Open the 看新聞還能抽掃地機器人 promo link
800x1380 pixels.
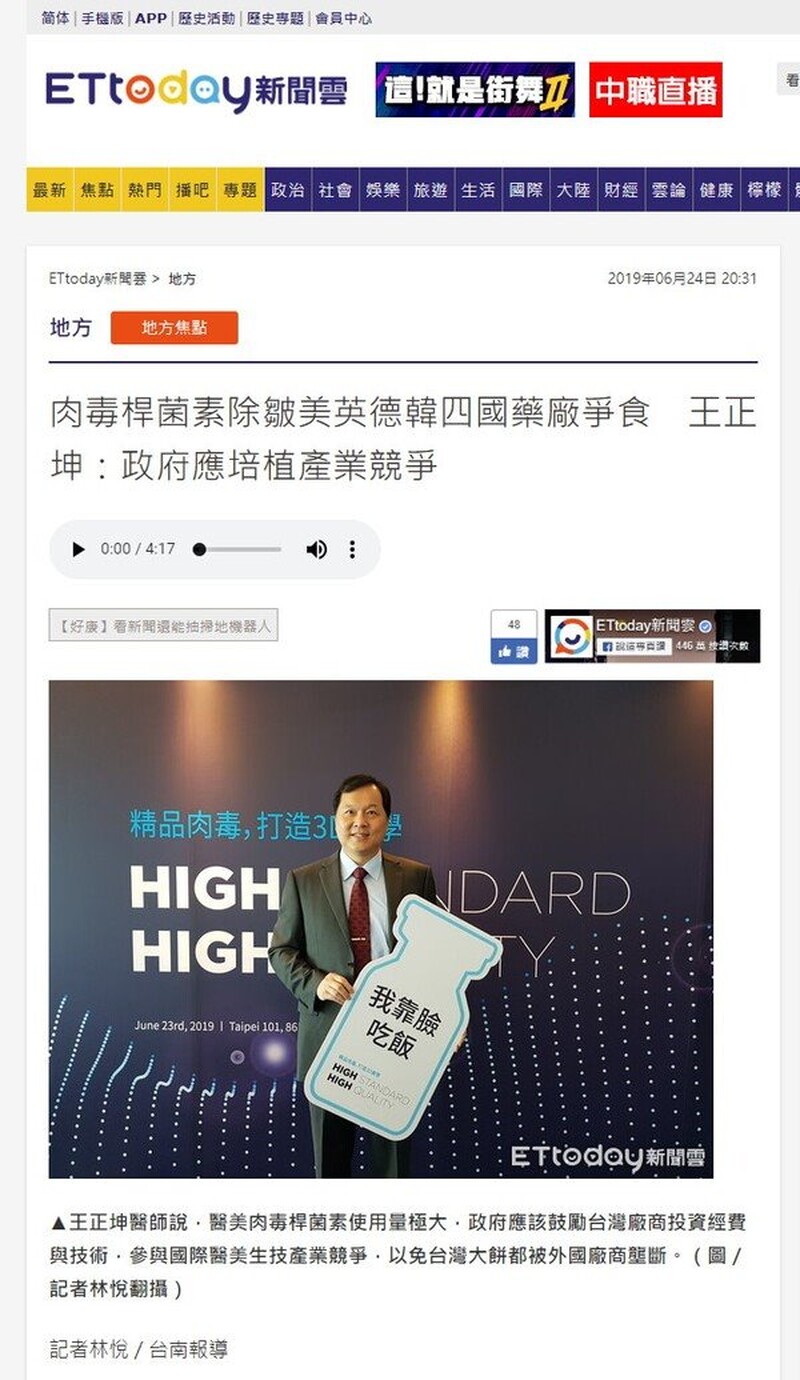163,625
